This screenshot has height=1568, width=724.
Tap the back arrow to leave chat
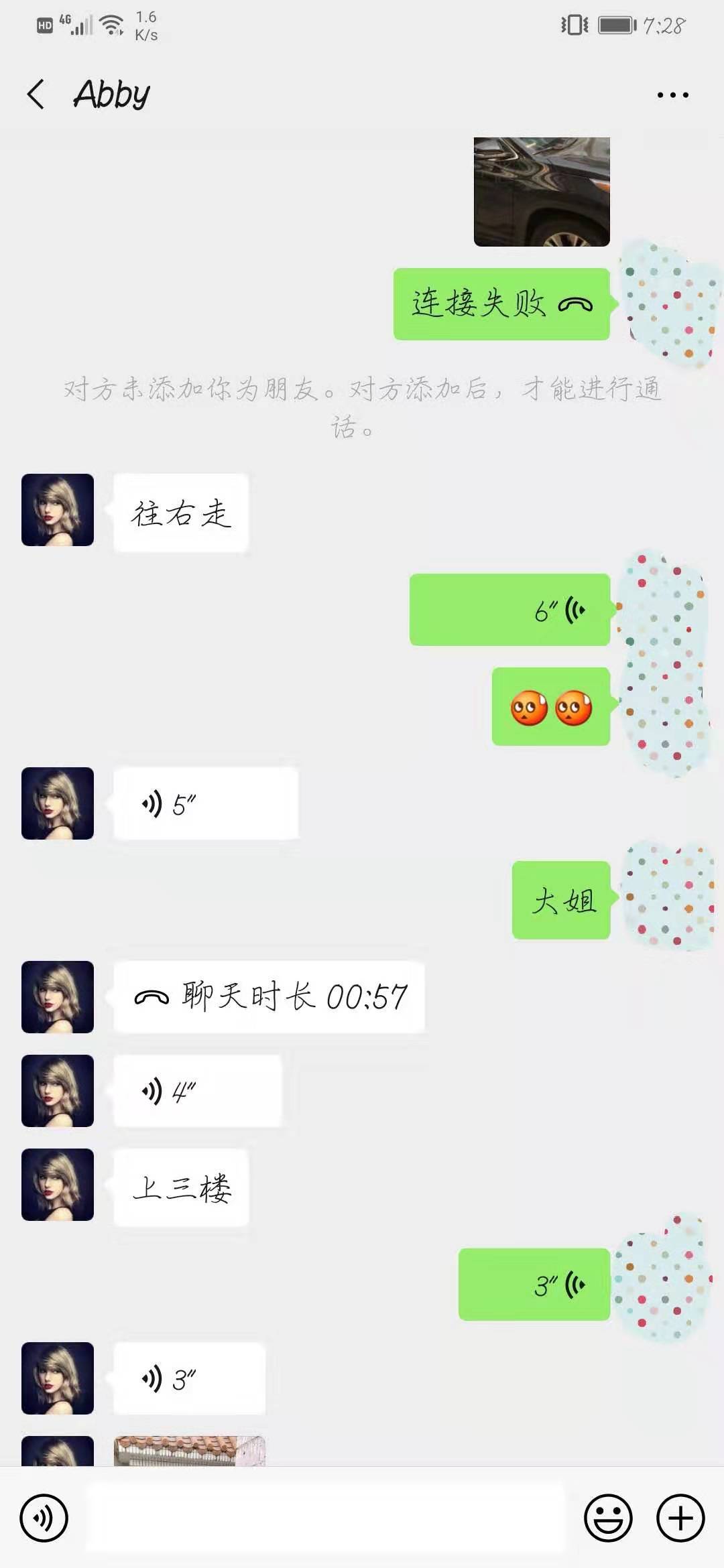pos(35,94)
